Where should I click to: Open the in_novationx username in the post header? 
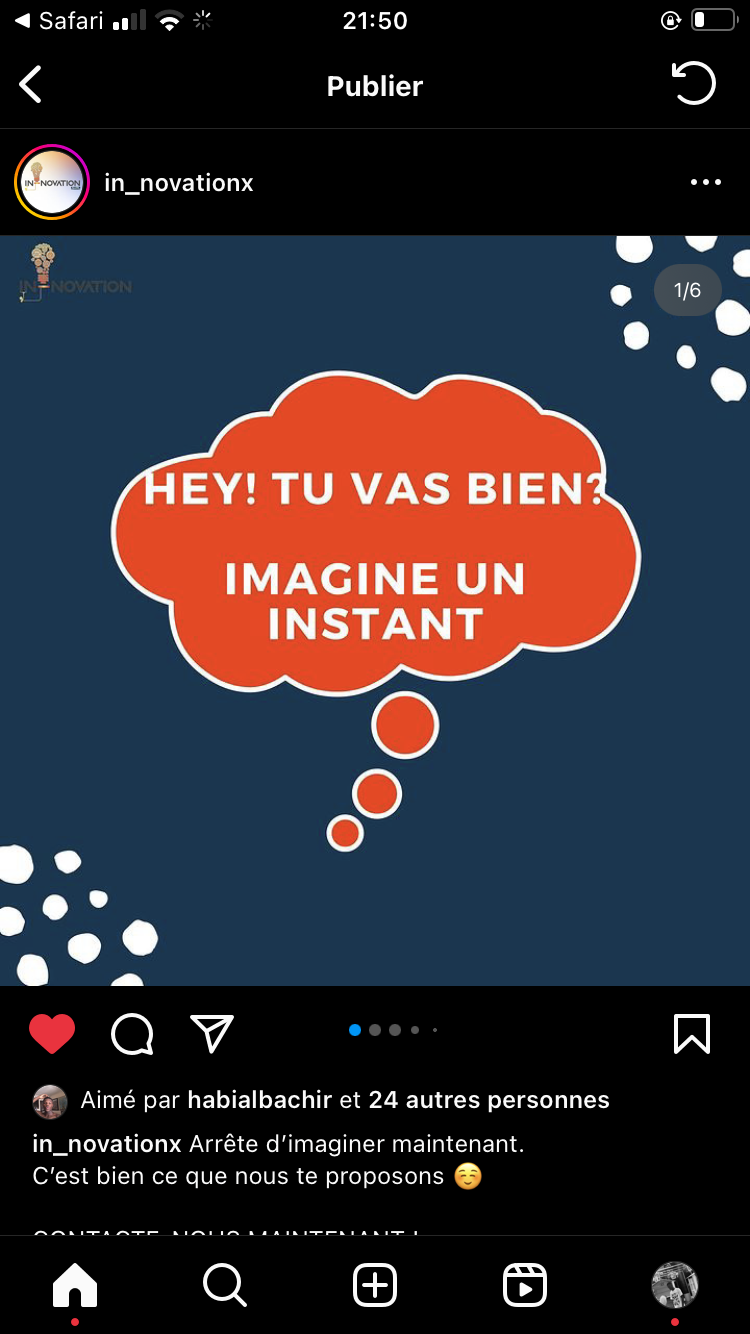[x=179, y=183]
